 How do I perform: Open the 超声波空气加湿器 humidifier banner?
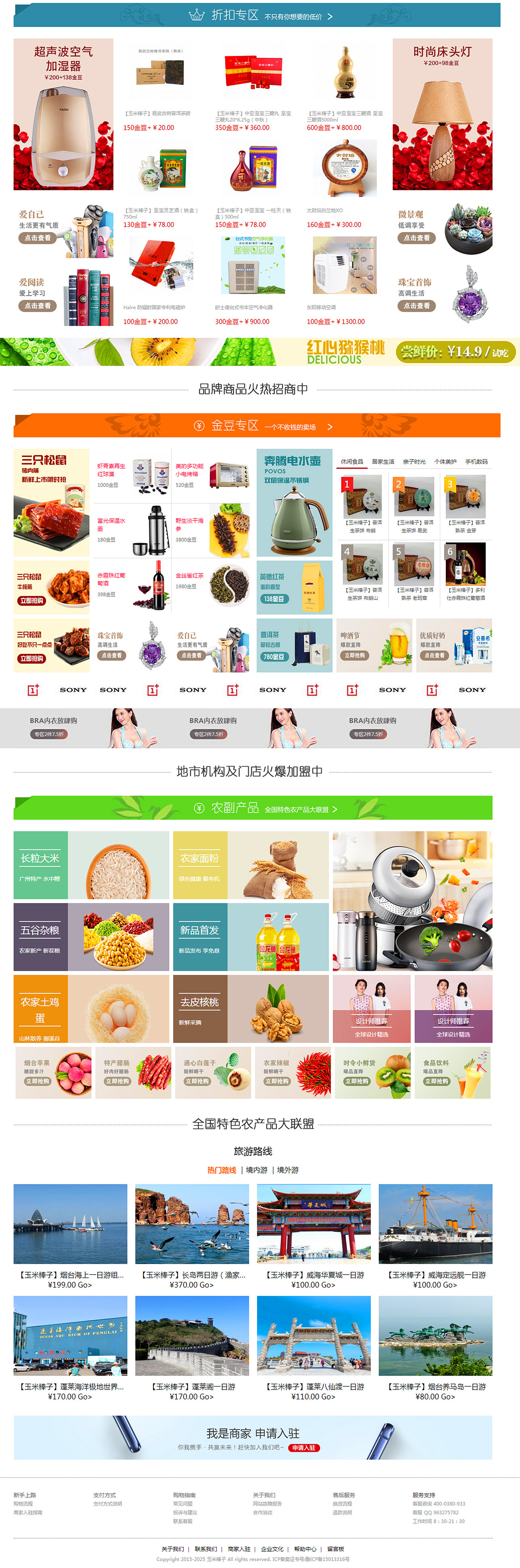pos(63,115)
